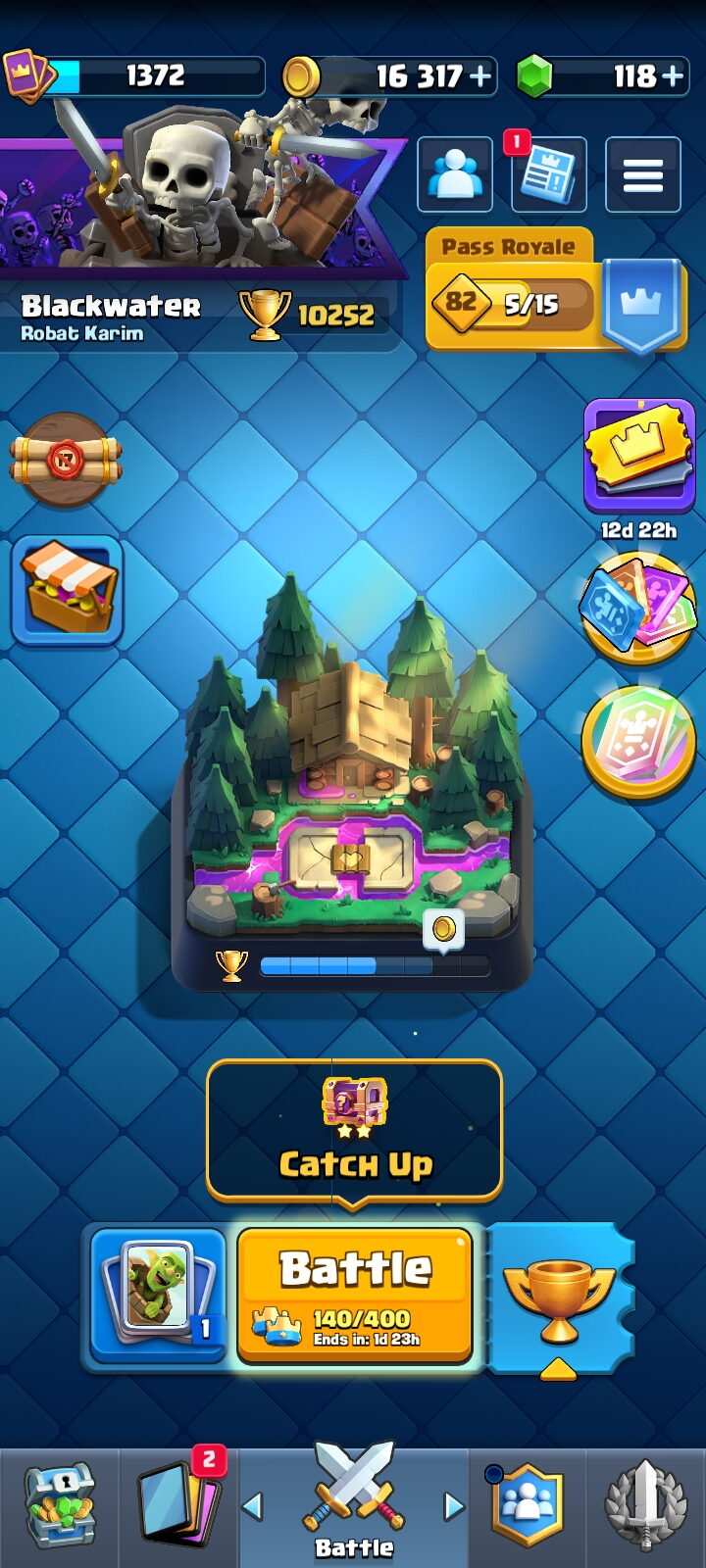
Task: Open the battle deck selector card
Action: click(x=159, y=1295)
